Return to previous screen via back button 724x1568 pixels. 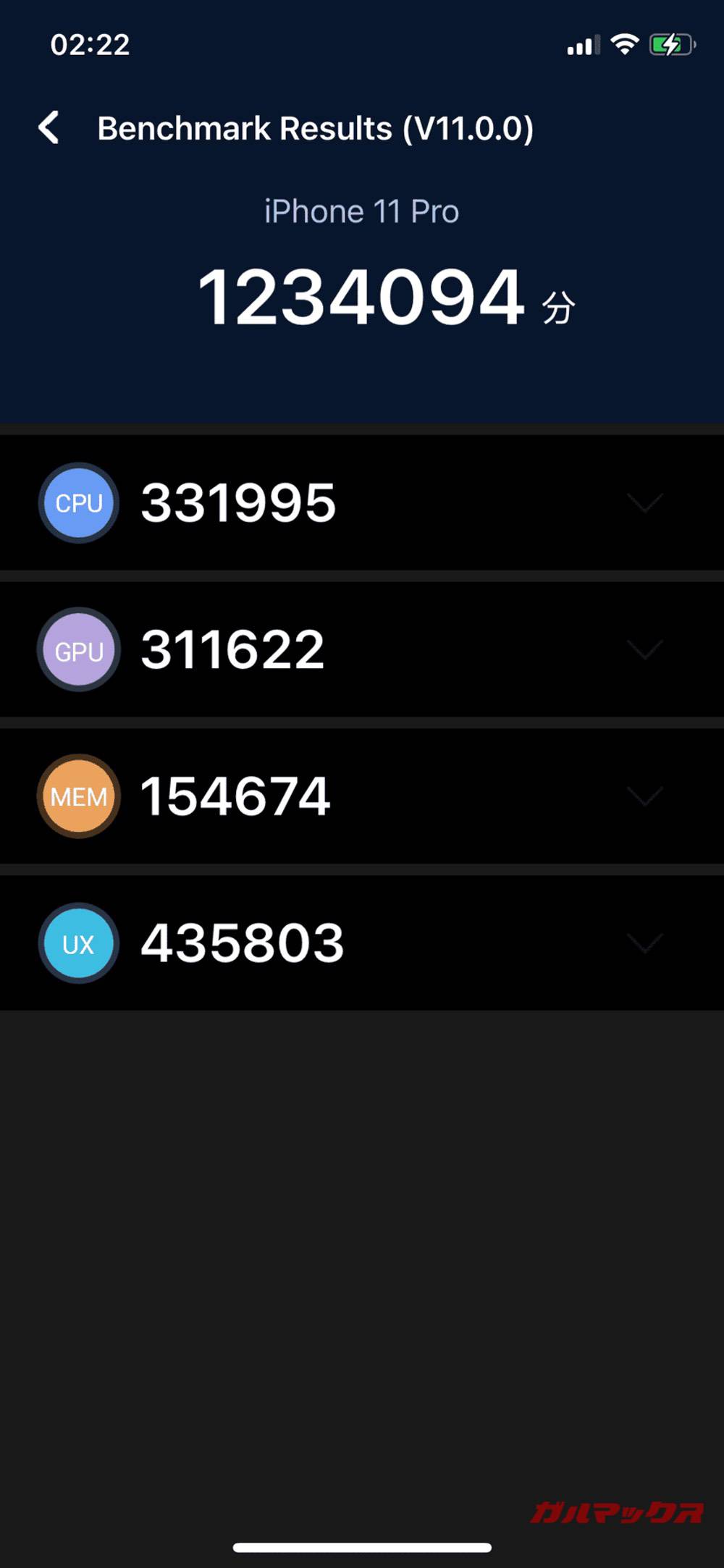pos(49,127)
